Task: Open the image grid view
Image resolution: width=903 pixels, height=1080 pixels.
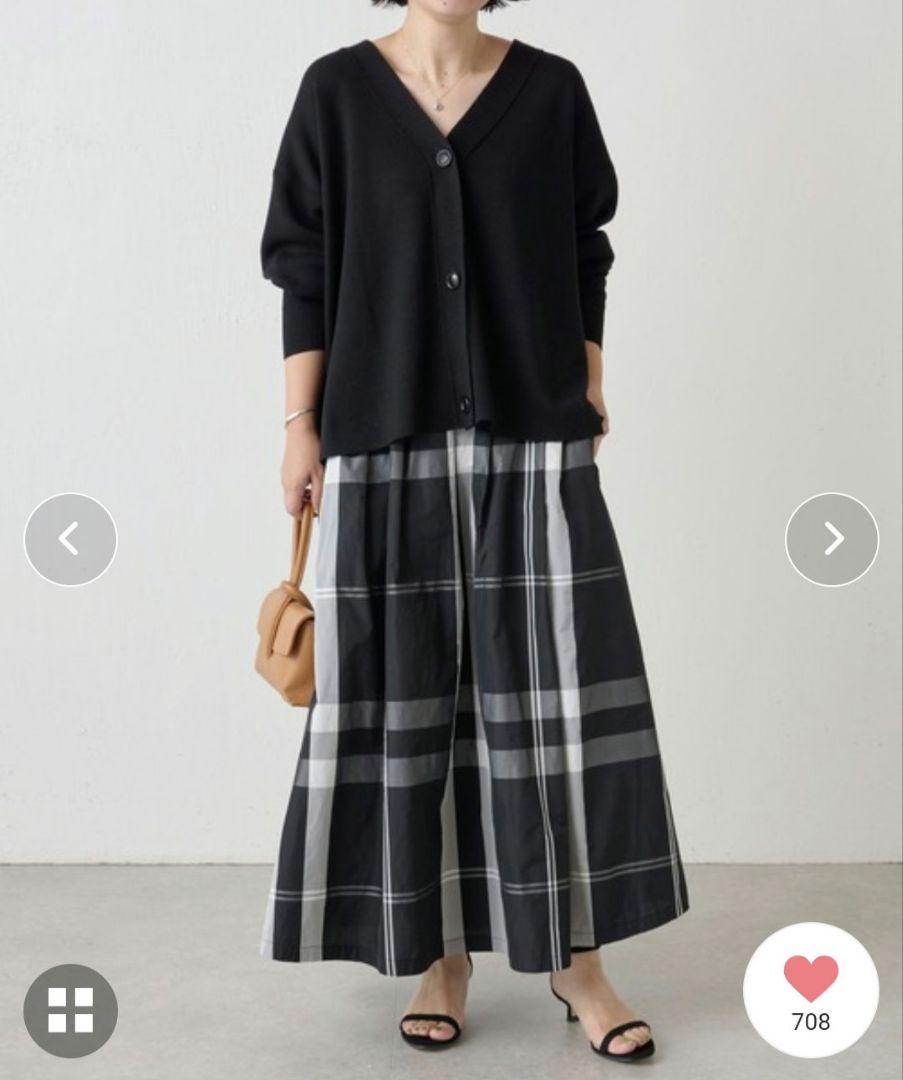Action: tap(70, 1010)
